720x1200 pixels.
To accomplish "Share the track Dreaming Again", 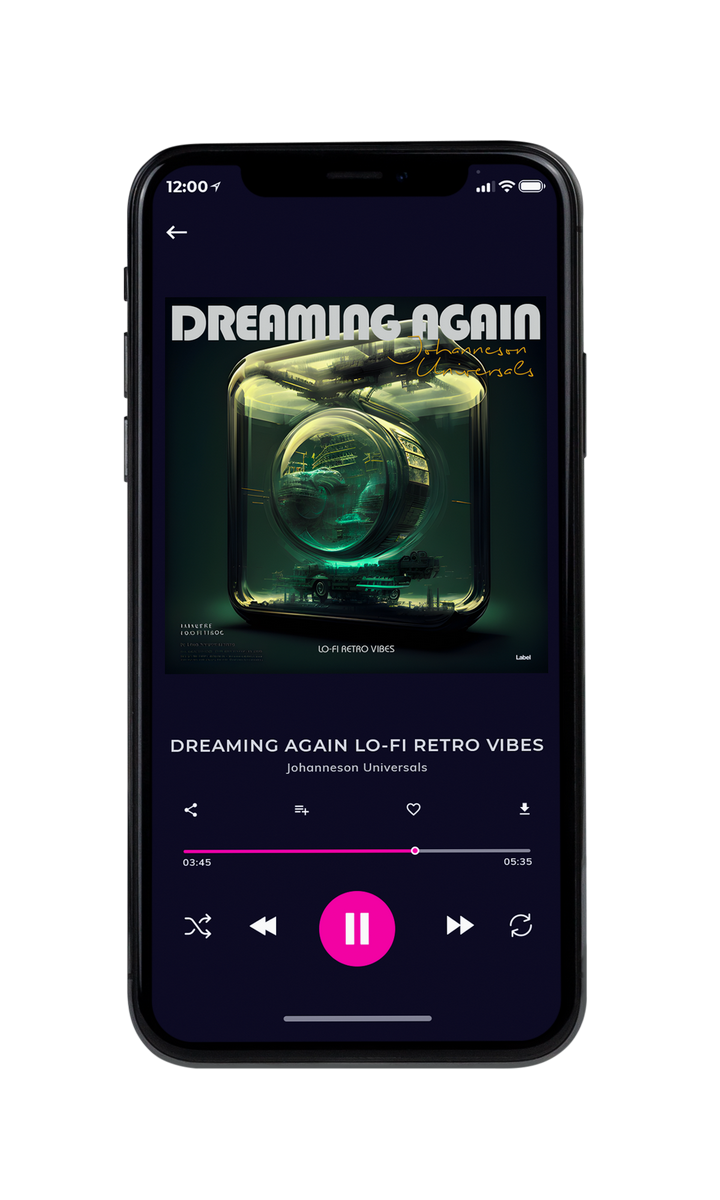I will coord(191,810).
